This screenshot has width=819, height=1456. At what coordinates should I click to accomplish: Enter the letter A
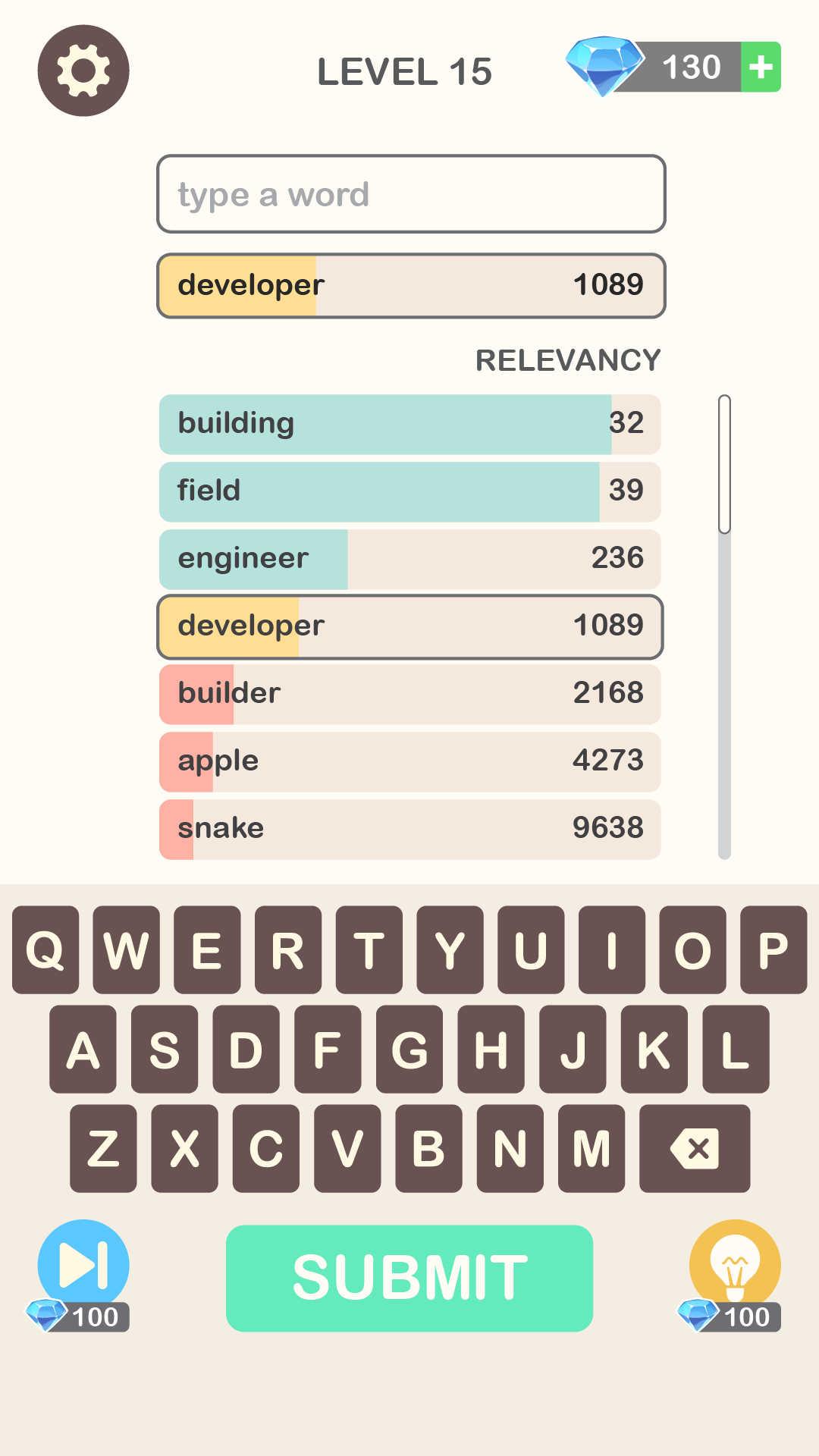83,1050
